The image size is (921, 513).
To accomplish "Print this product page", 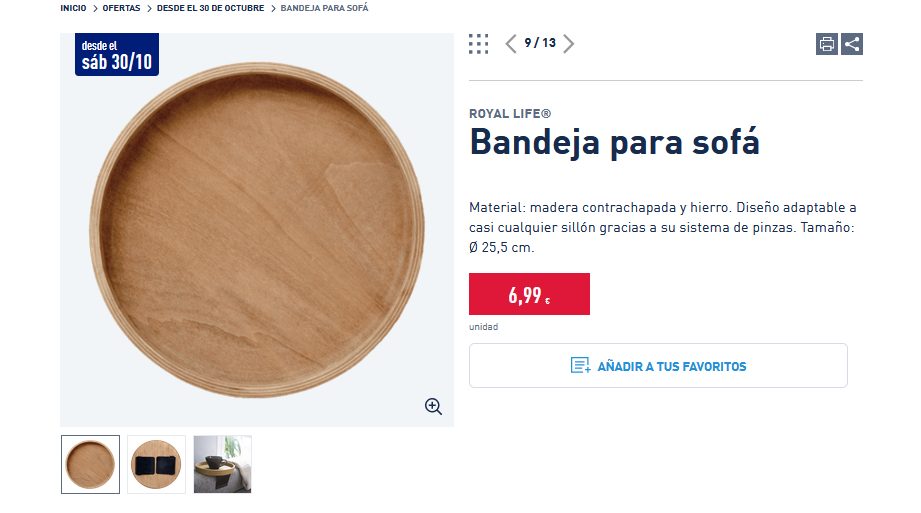I will [x=826, y=44].
